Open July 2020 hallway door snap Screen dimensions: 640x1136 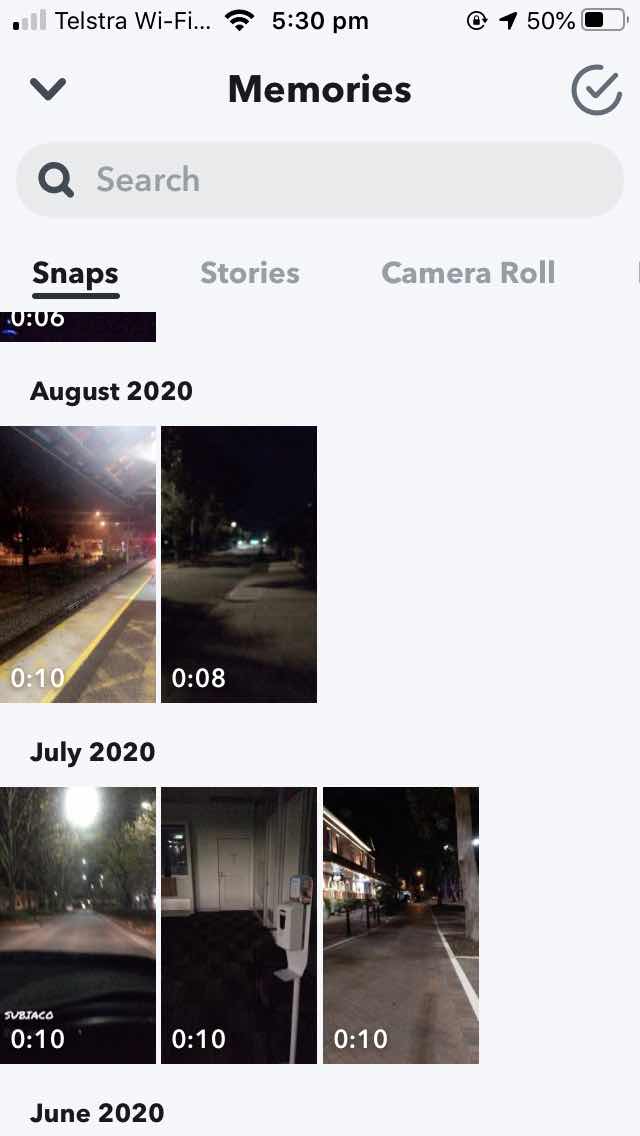239,925
